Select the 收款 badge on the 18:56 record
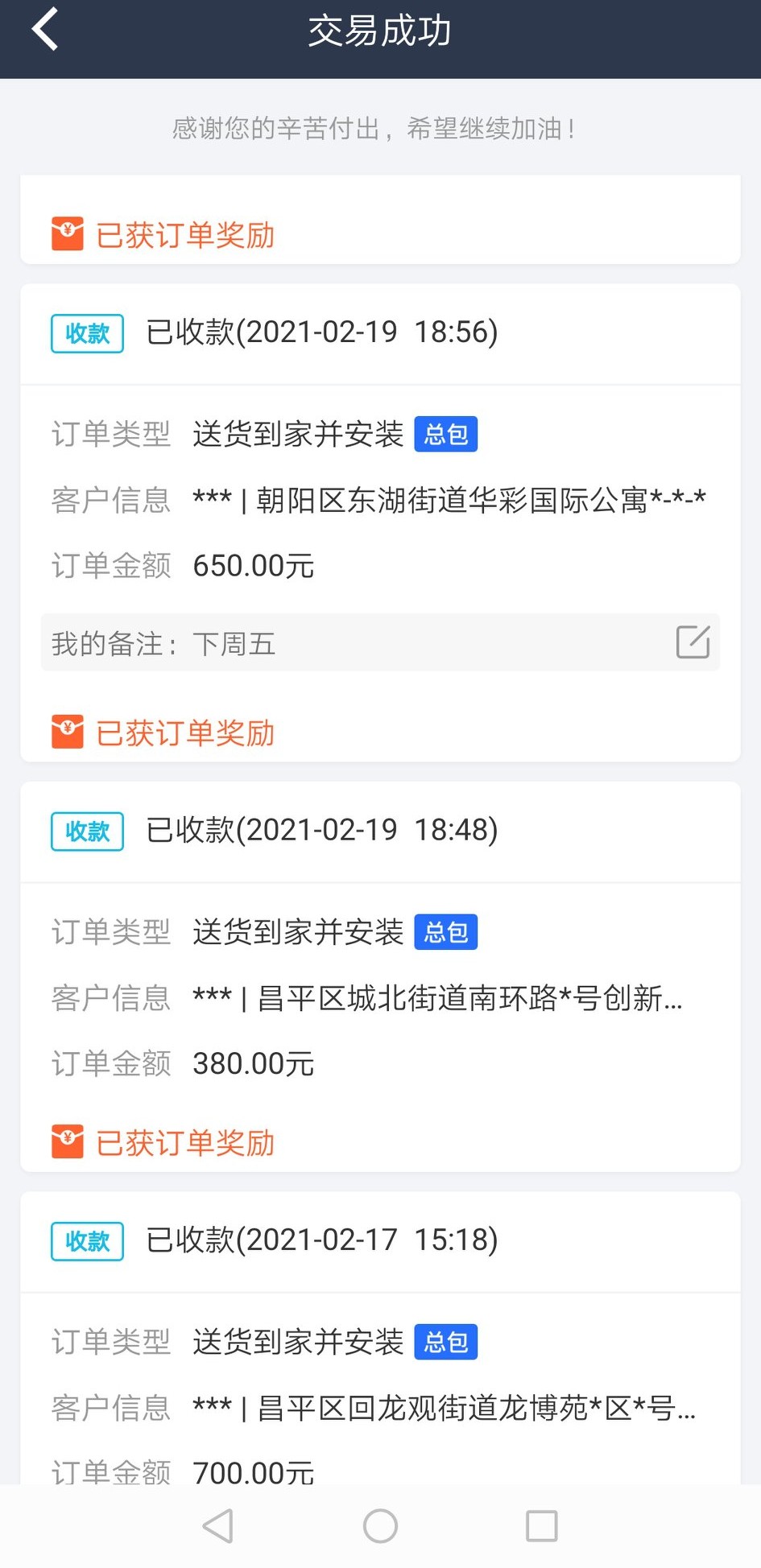The image size is (761, 1568). pyautogui.click(x=86, y=332)
